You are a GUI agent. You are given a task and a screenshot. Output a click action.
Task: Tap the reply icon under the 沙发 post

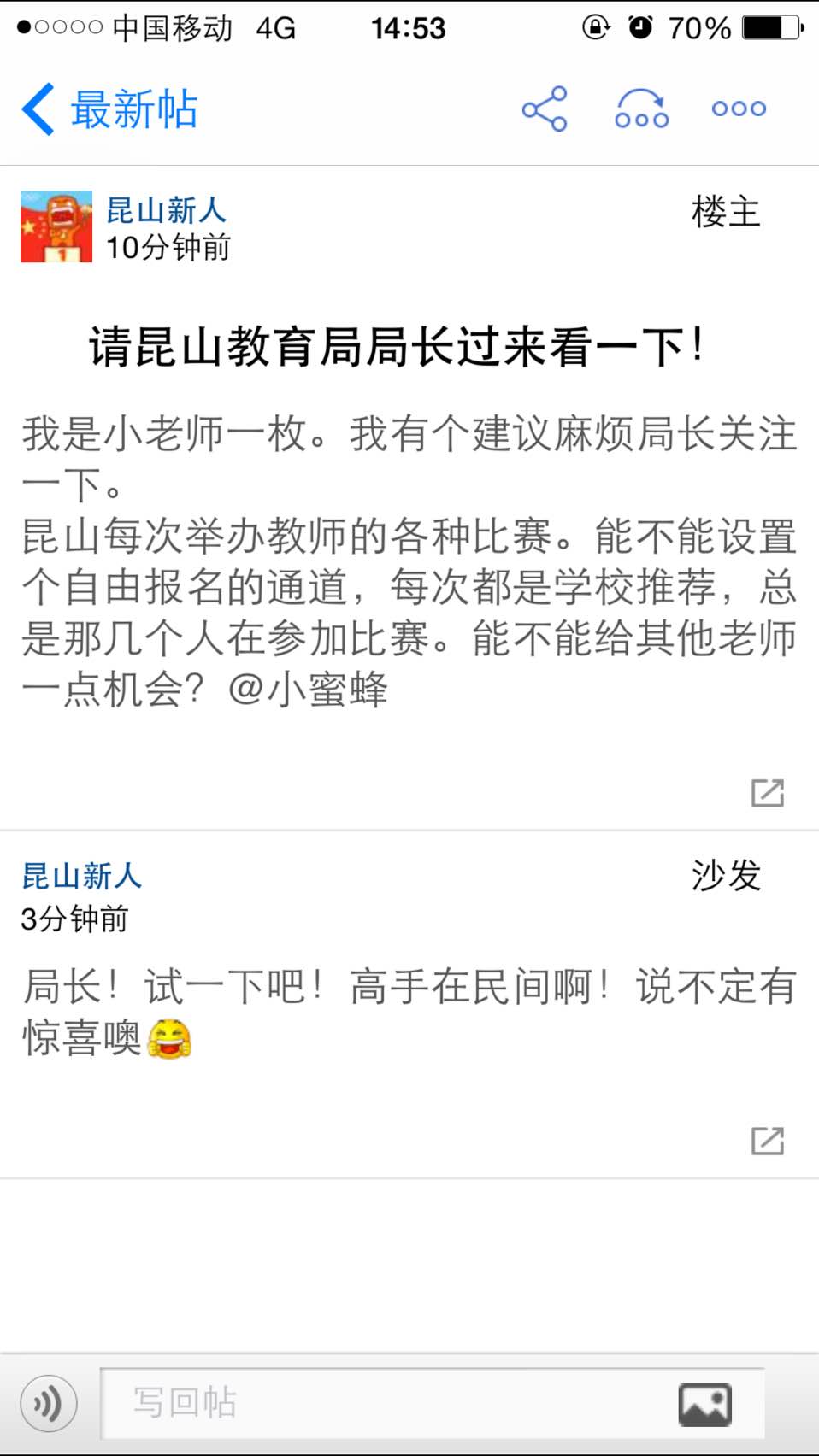pos(768,1141)
